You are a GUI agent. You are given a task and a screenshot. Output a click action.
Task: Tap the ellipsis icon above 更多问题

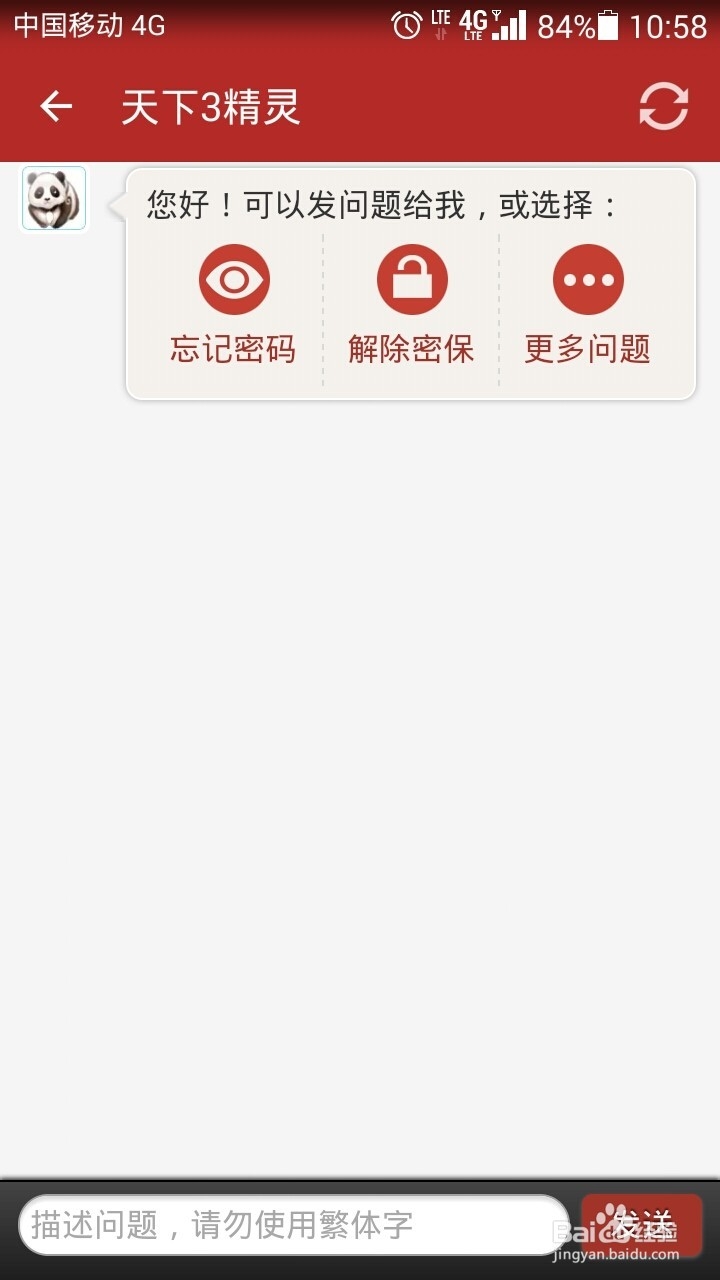pyautogui.click(x=588, y=279)
